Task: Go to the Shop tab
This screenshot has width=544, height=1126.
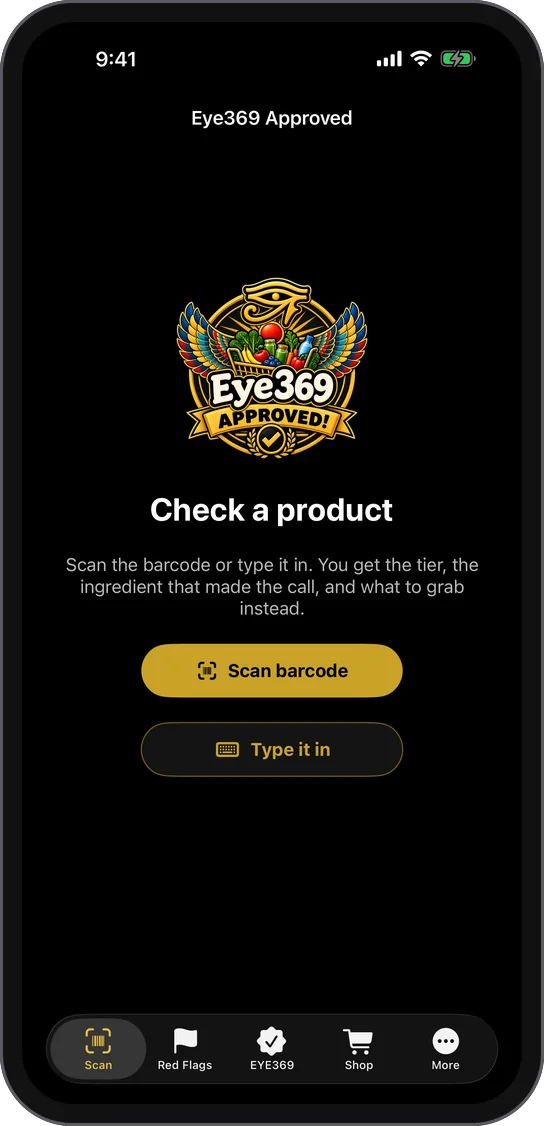Action: coord(359,1048)
